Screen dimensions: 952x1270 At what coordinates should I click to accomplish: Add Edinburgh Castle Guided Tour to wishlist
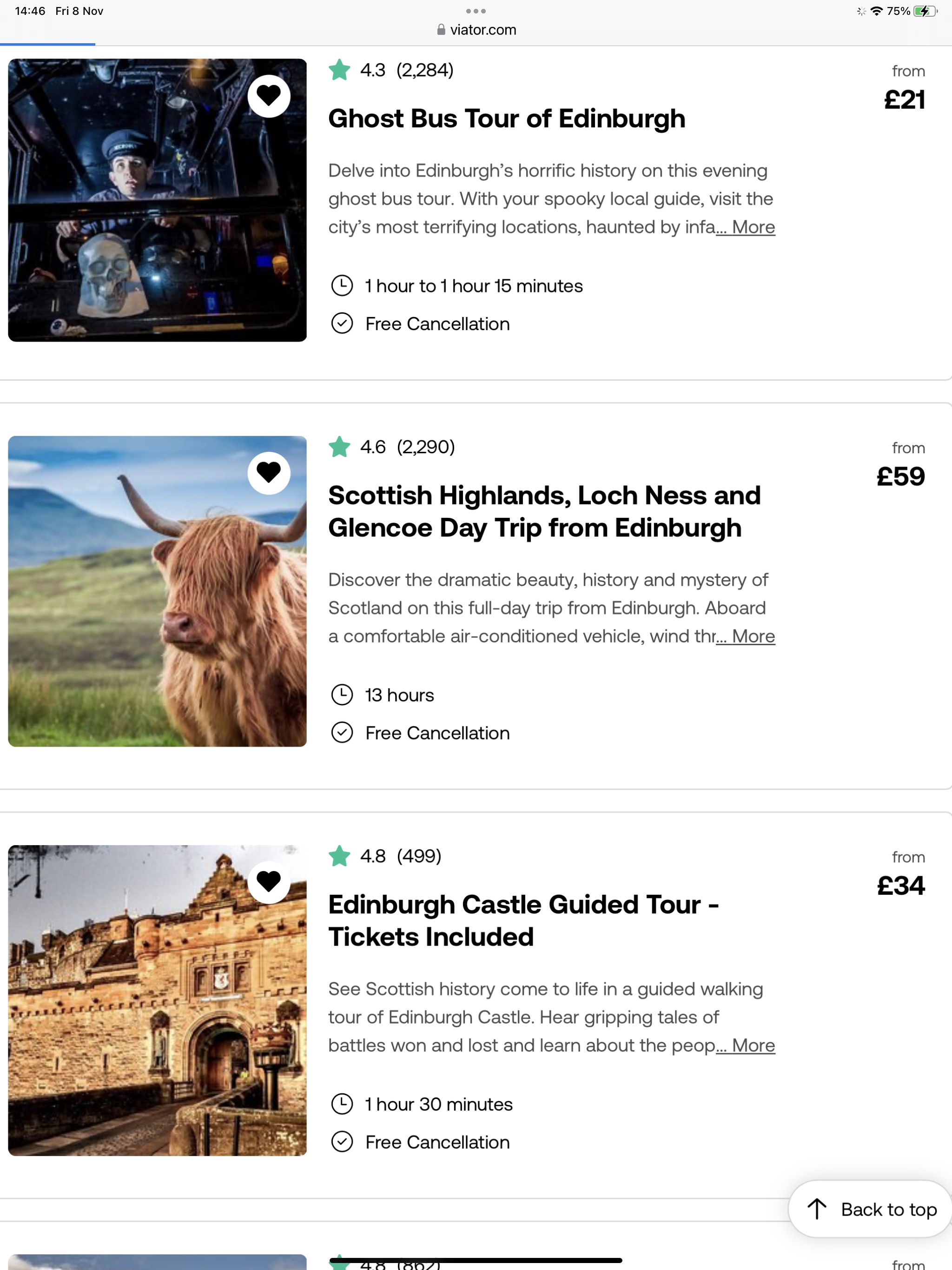(x=269, y=881)
